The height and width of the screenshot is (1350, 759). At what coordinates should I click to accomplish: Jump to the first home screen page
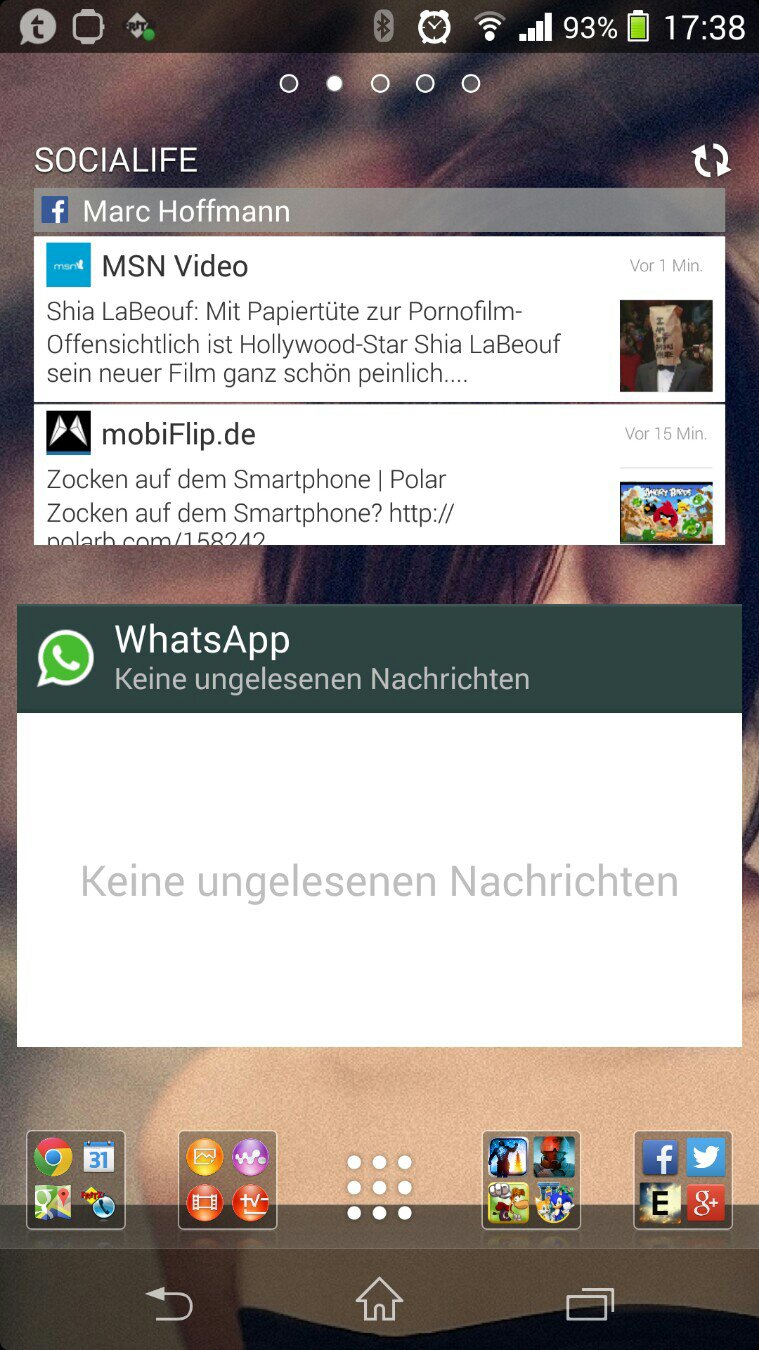[x=289, y=84]
